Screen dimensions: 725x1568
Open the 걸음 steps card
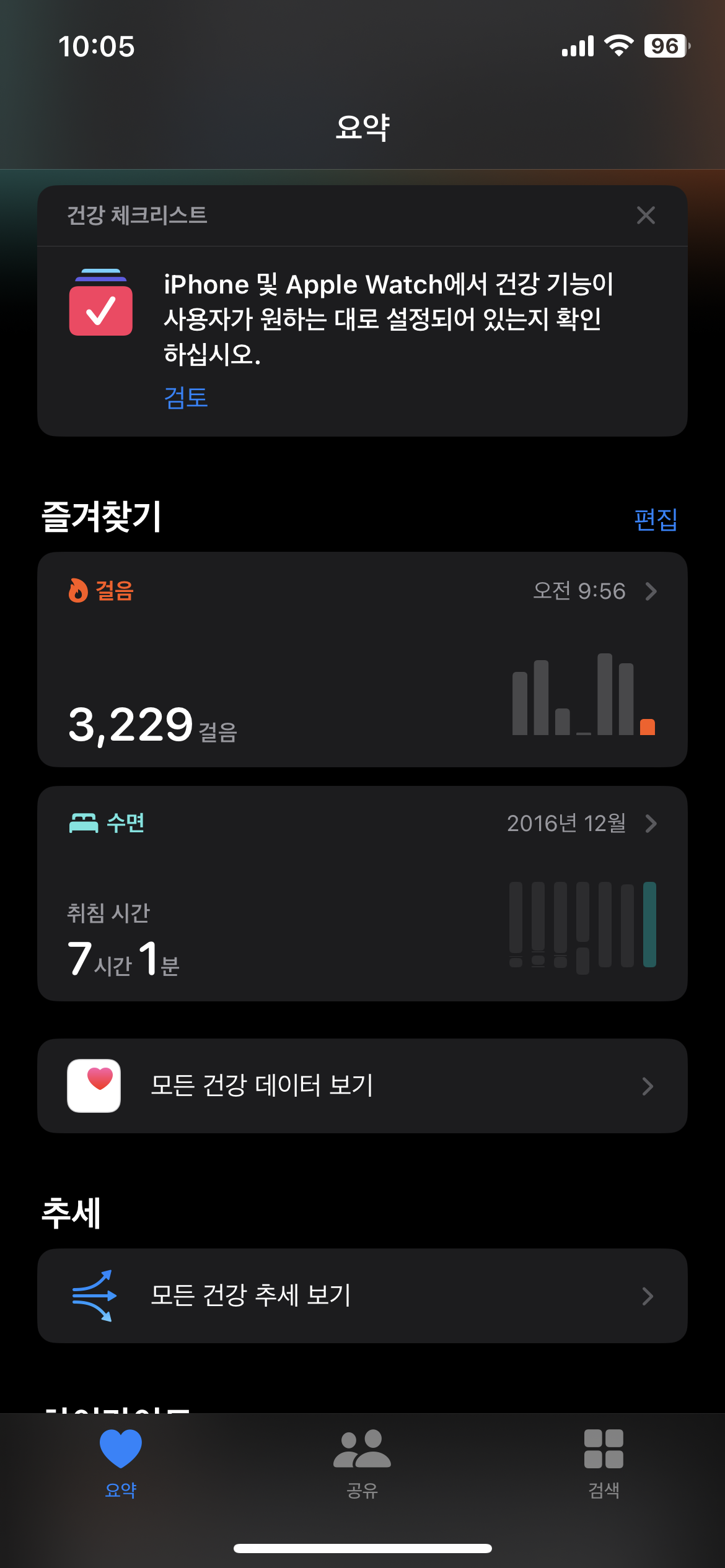[x=362, y=659]
